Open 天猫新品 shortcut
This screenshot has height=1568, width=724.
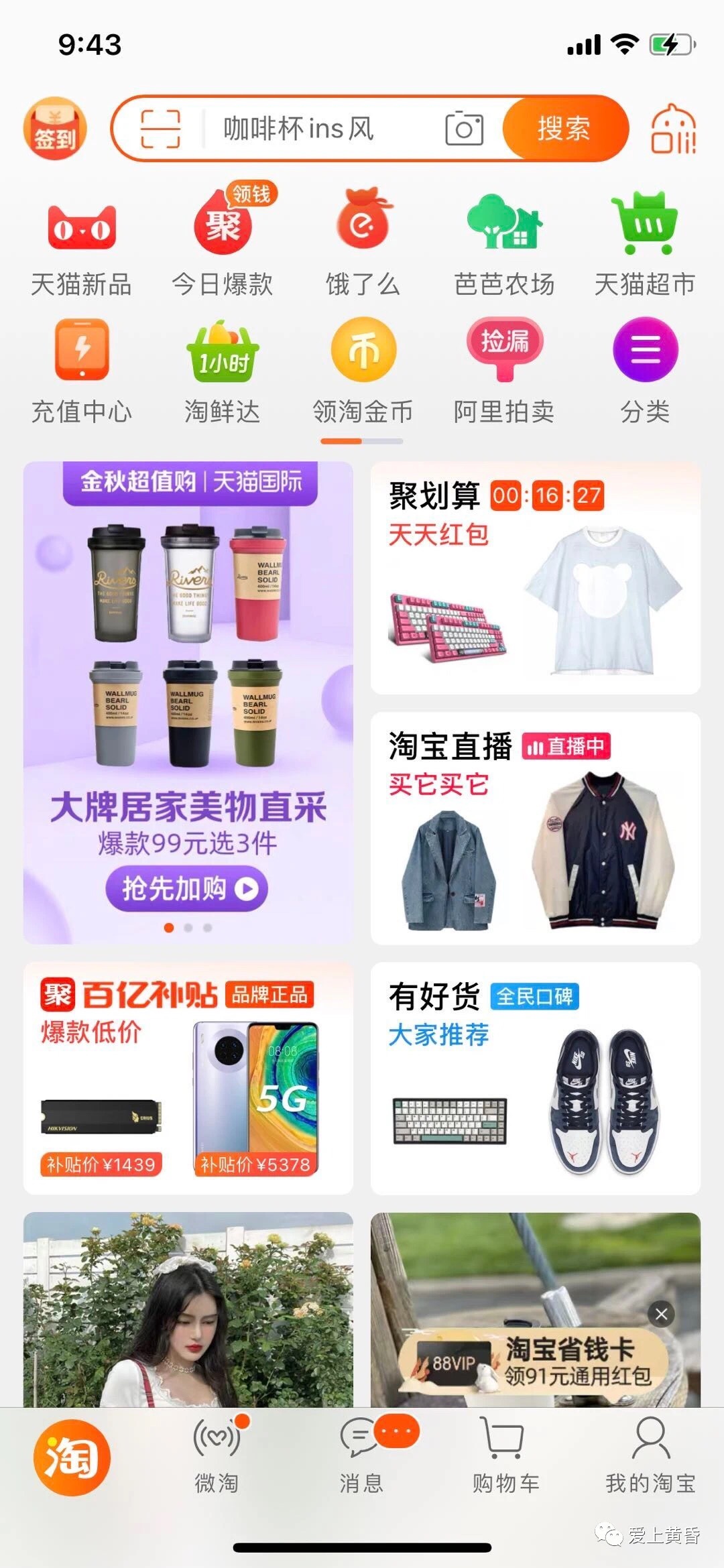(x=81, y=244)
